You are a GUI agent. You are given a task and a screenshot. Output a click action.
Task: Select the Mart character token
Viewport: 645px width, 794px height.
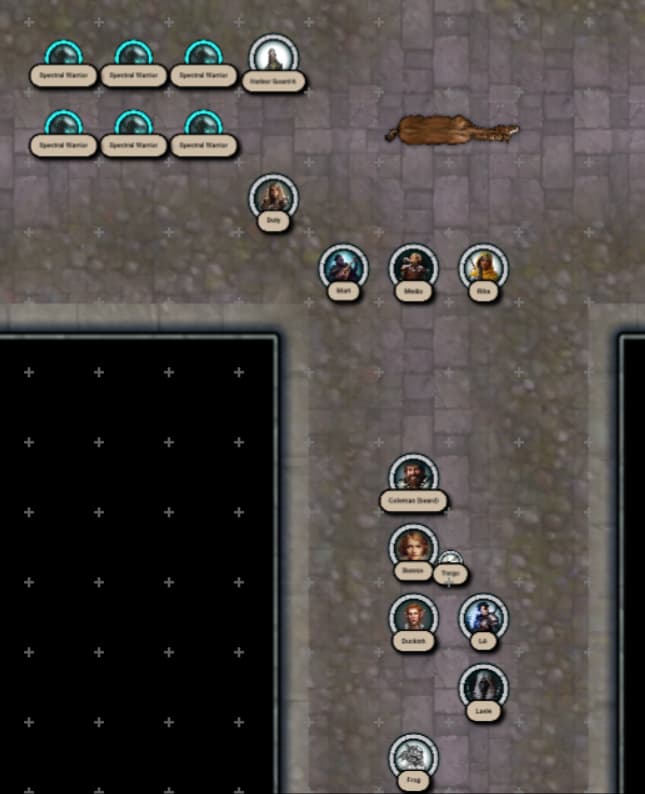pyautogui.click(x=344, y=267)
